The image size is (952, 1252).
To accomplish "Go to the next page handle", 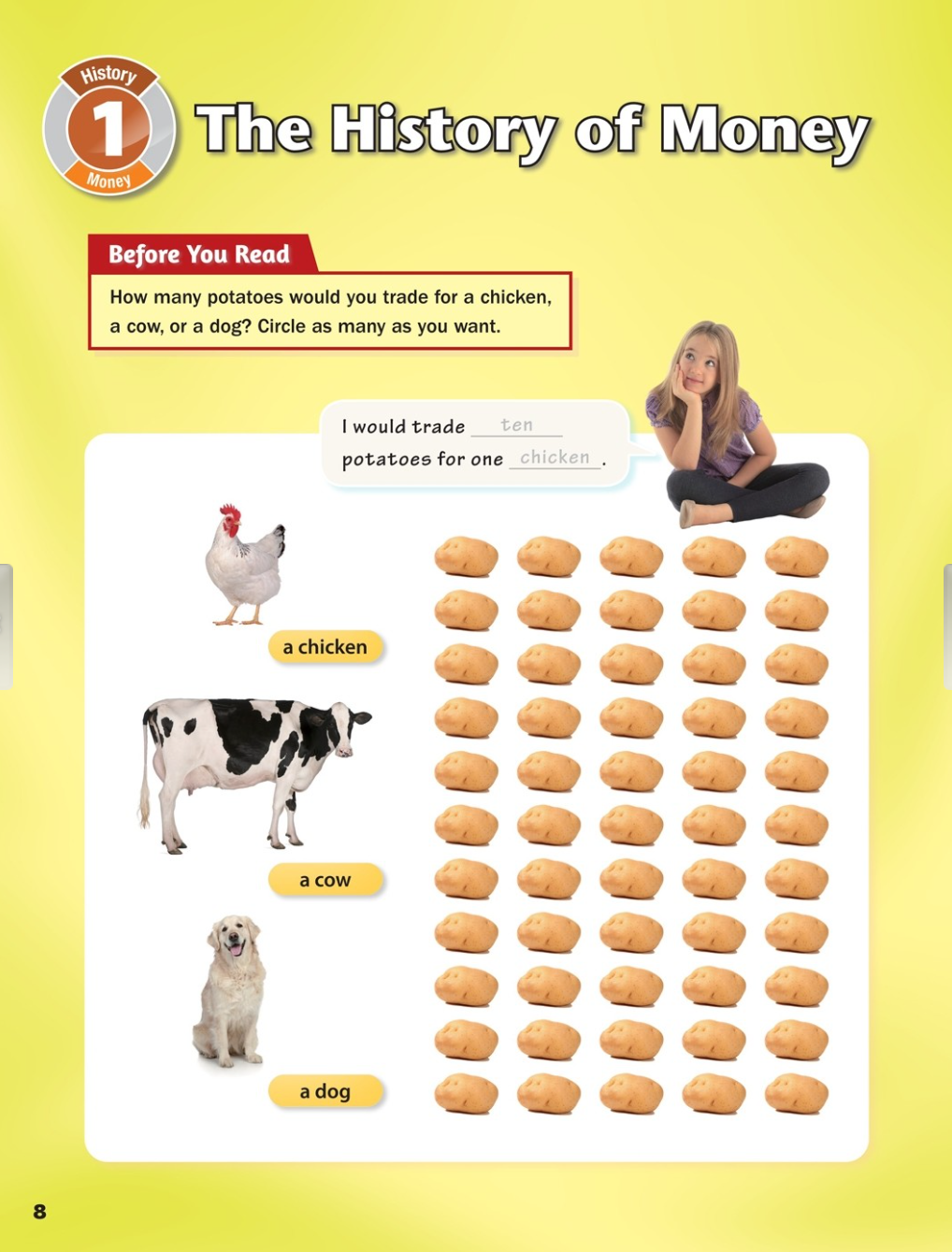I will click(946, 626).
